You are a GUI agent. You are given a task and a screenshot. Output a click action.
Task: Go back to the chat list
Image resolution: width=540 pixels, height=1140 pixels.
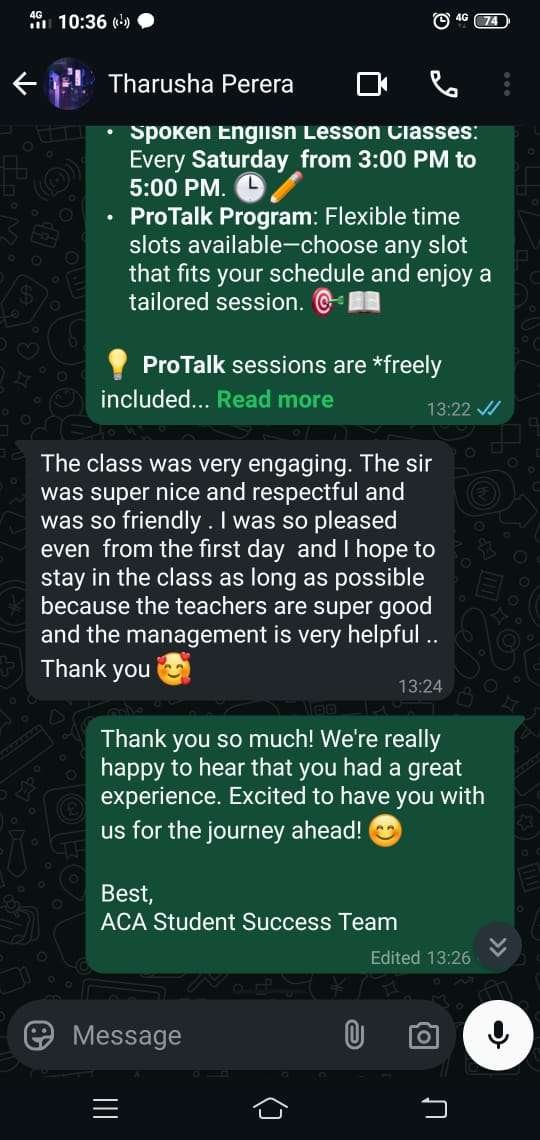25,84
